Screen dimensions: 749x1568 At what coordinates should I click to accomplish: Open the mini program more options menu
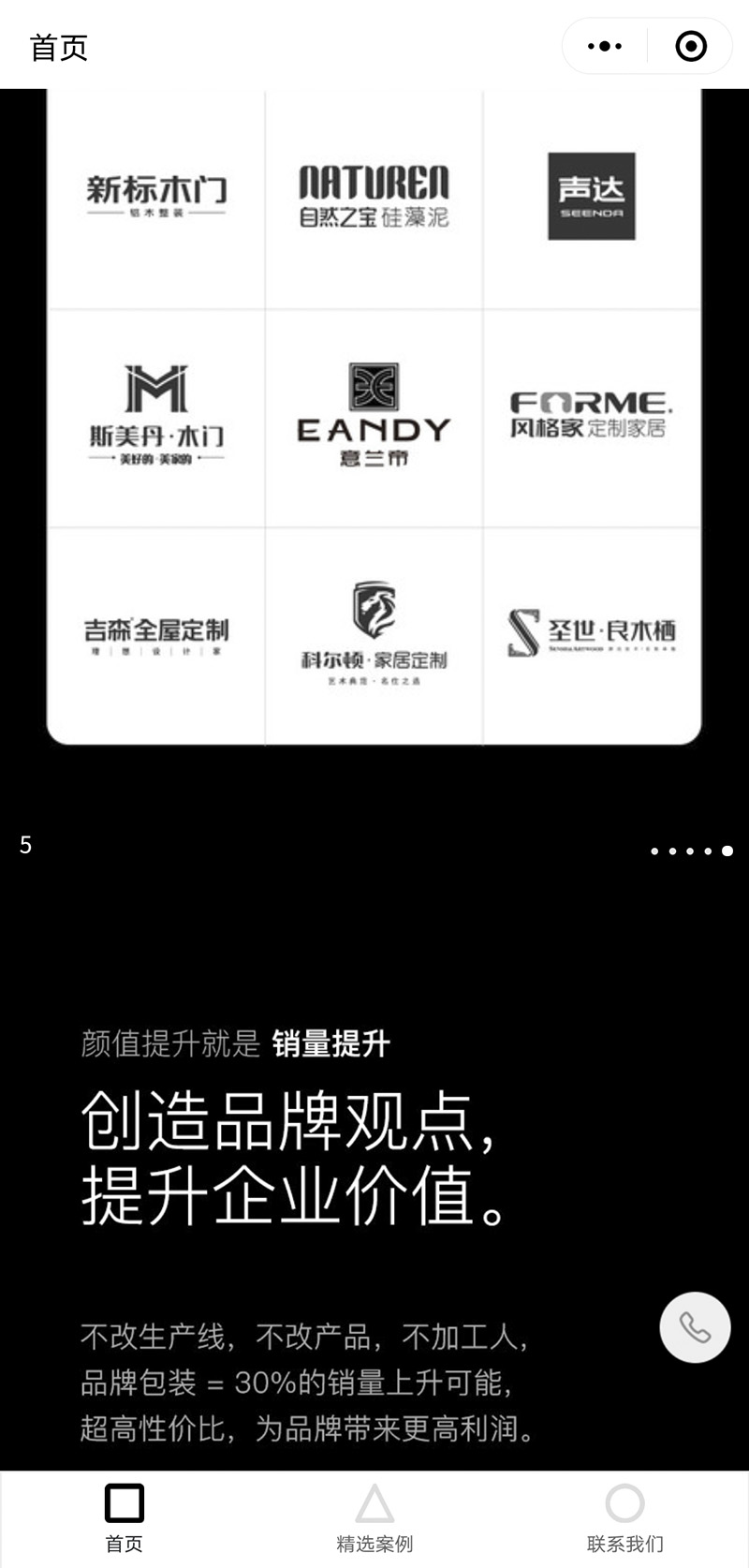pyautogui.click(x=605, y=46)
